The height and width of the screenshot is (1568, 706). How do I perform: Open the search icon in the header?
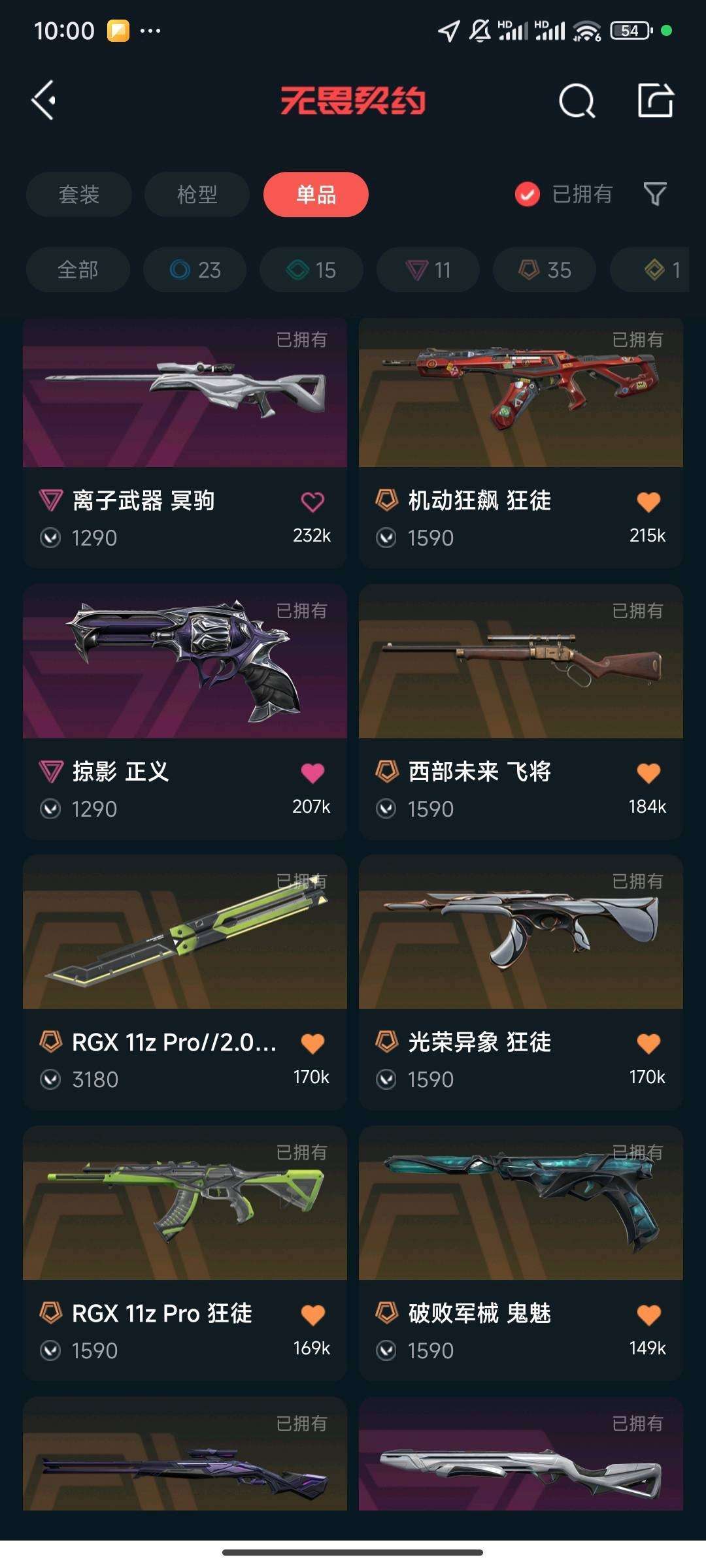(x=577, y=101)
